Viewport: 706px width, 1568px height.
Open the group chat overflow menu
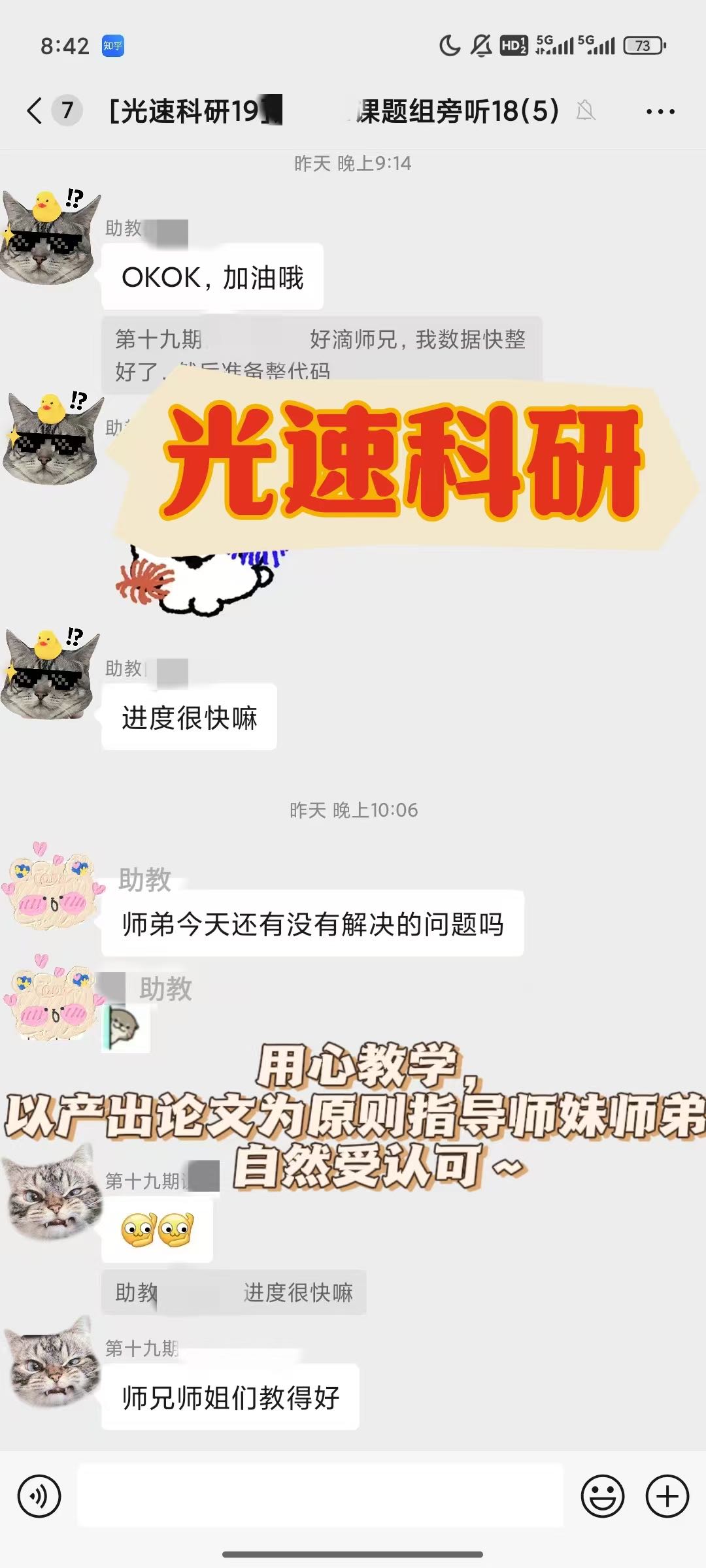[660, 112]
